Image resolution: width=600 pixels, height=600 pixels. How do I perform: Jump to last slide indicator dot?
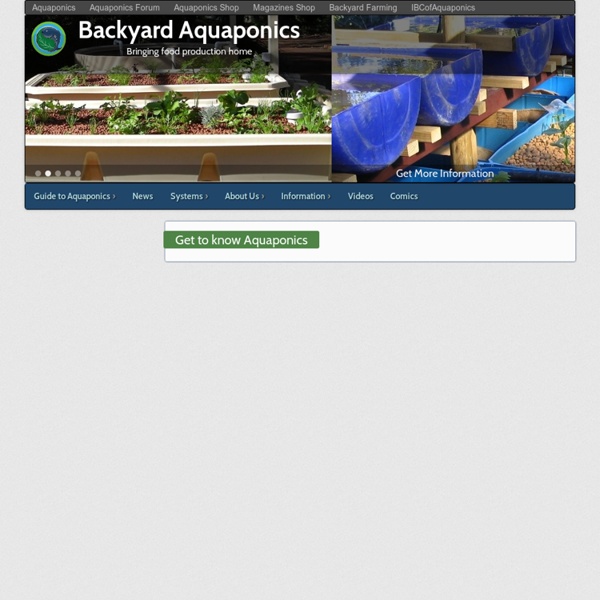tap(78, 173)
